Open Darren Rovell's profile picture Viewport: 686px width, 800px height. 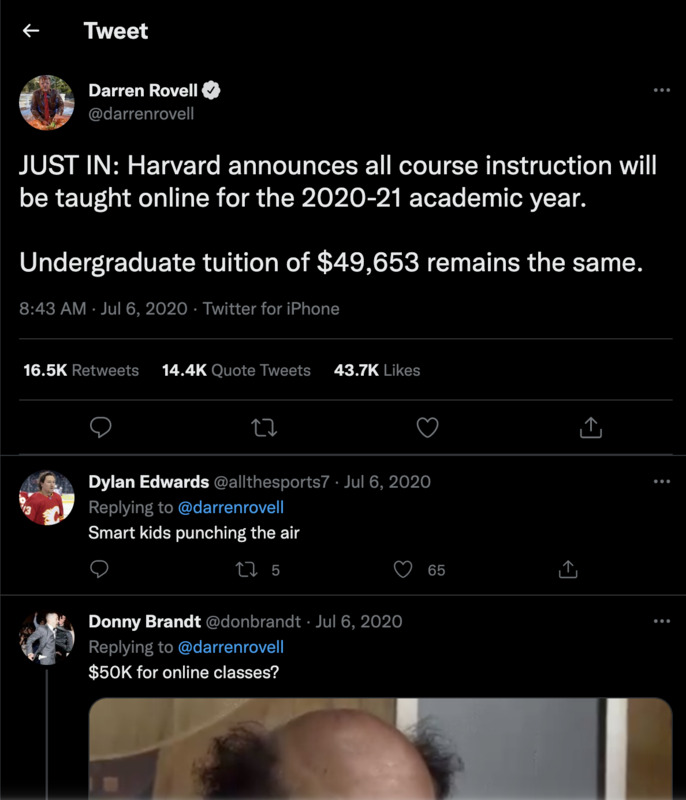click(47, 102)
